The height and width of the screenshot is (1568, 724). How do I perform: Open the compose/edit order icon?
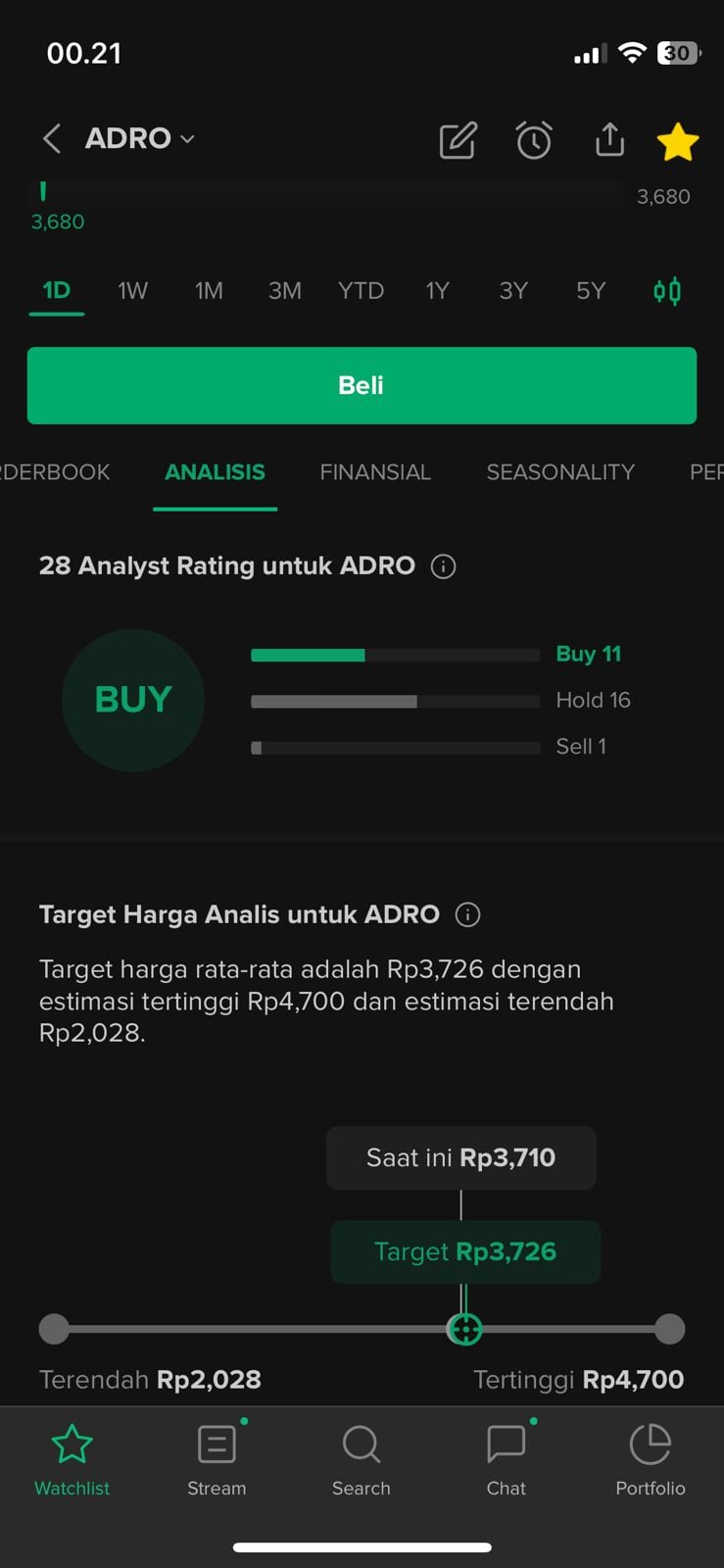coord(457,140)
